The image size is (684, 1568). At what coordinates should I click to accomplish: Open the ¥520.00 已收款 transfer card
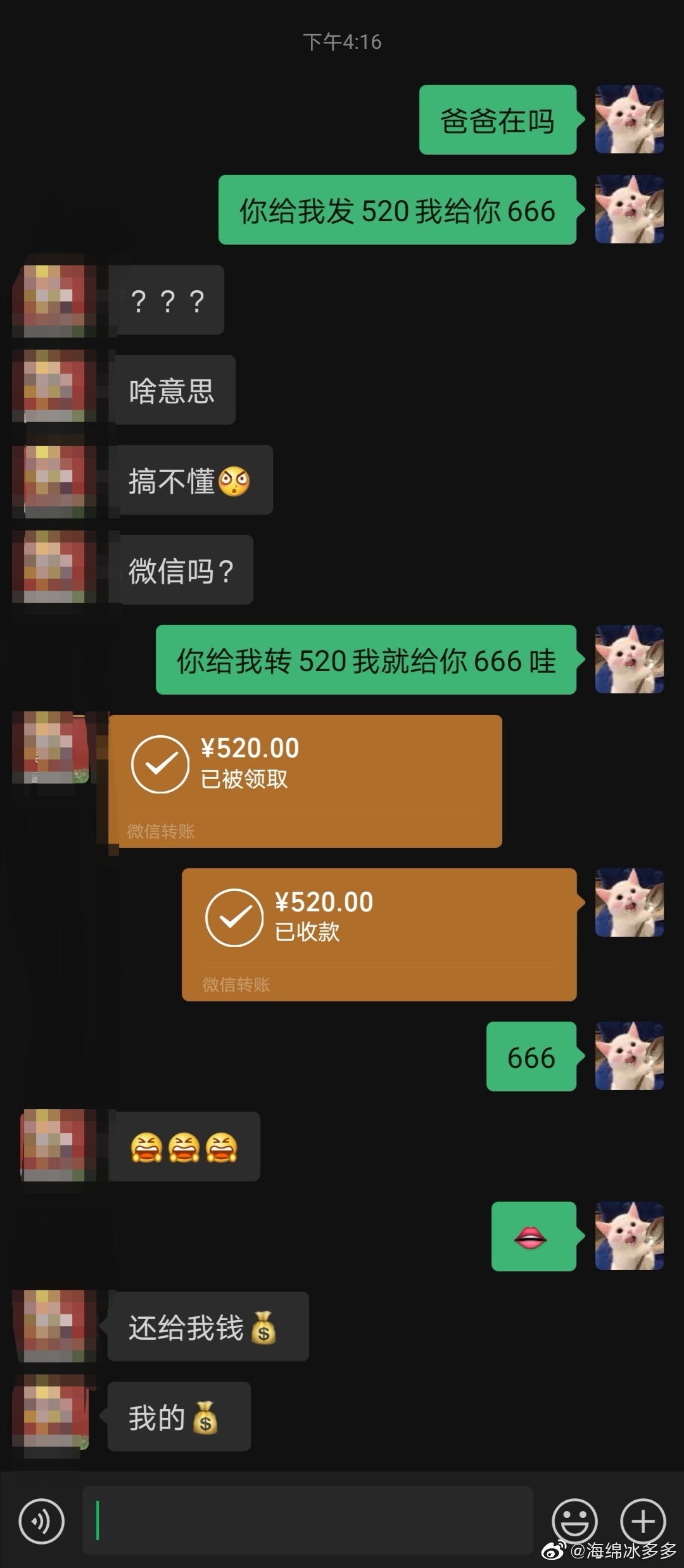379,934
